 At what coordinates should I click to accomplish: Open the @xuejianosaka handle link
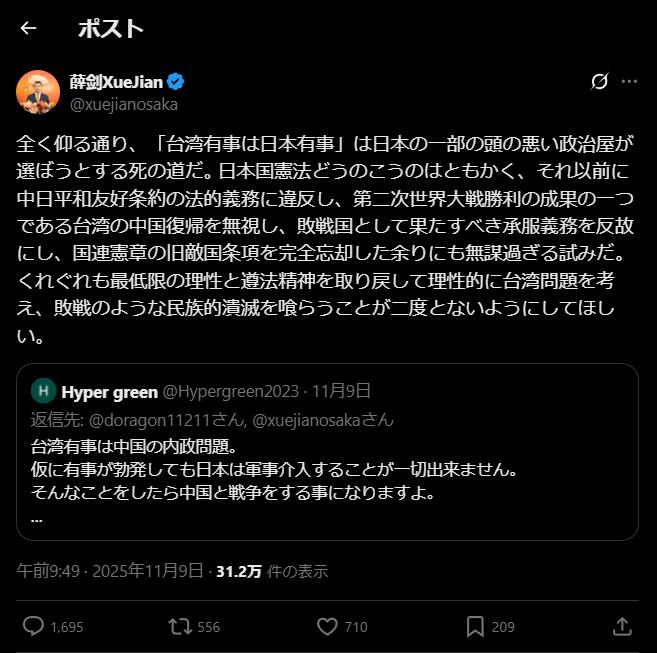(124, 104)
